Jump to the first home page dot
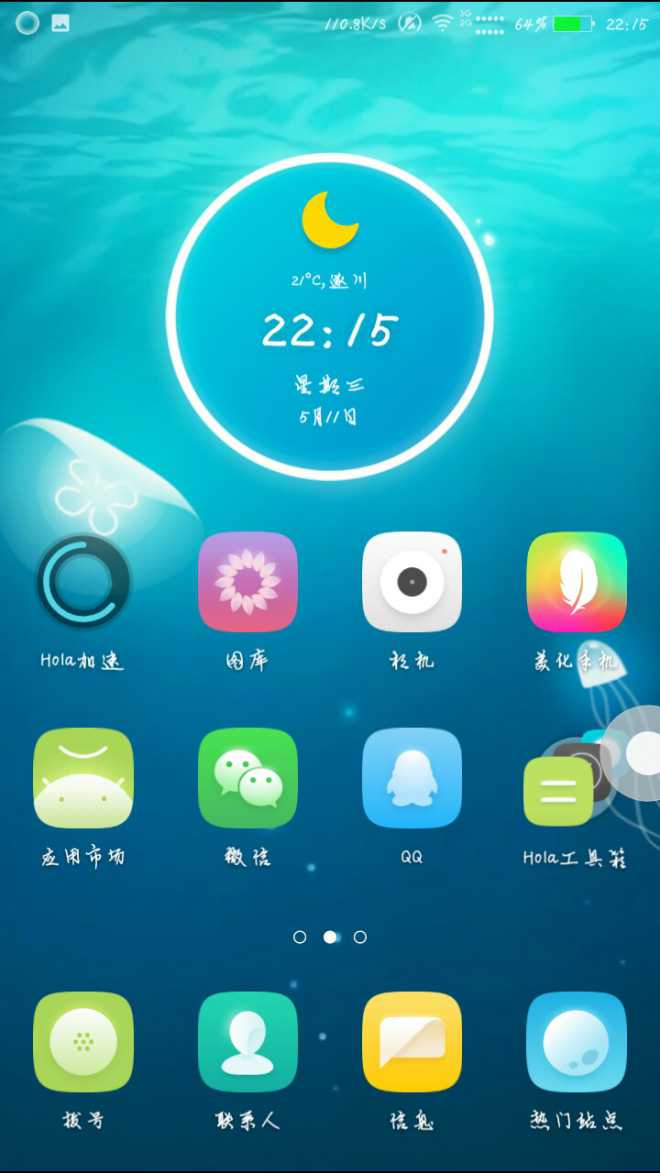This screenshot has width=660, height=1173. 299,937
